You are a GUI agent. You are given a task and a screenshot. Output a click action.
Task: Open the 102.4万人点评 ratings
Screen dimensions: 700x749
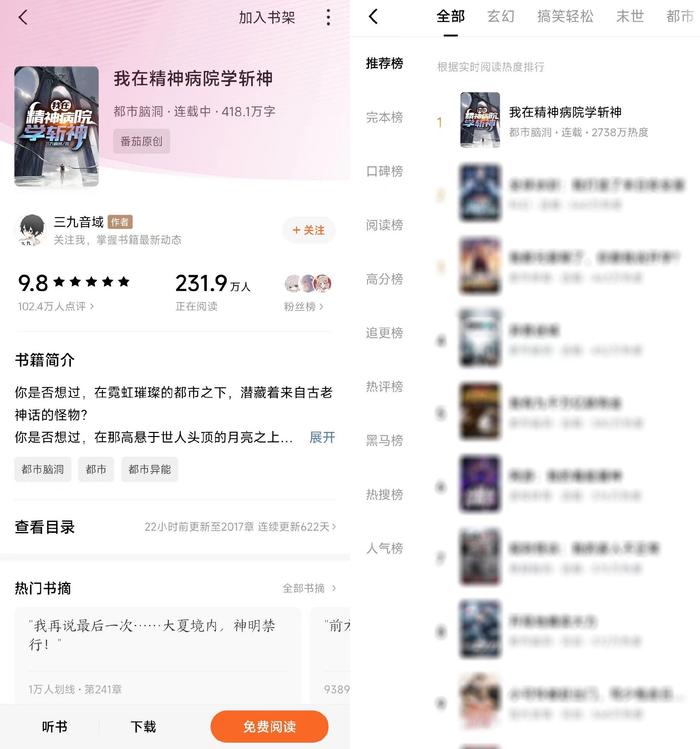(57, 306)
